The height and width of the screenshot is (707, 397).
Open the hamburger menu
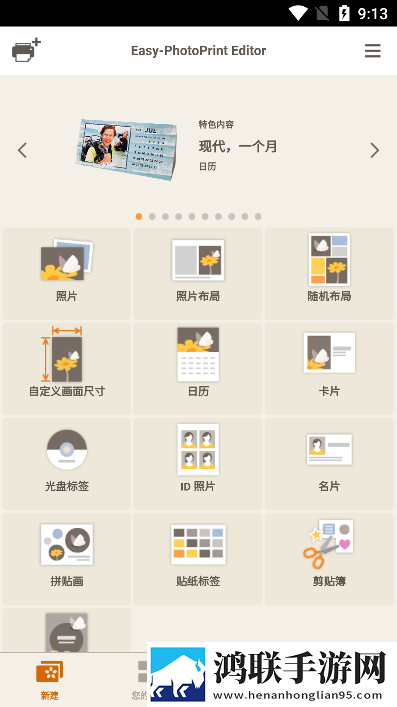373,50
